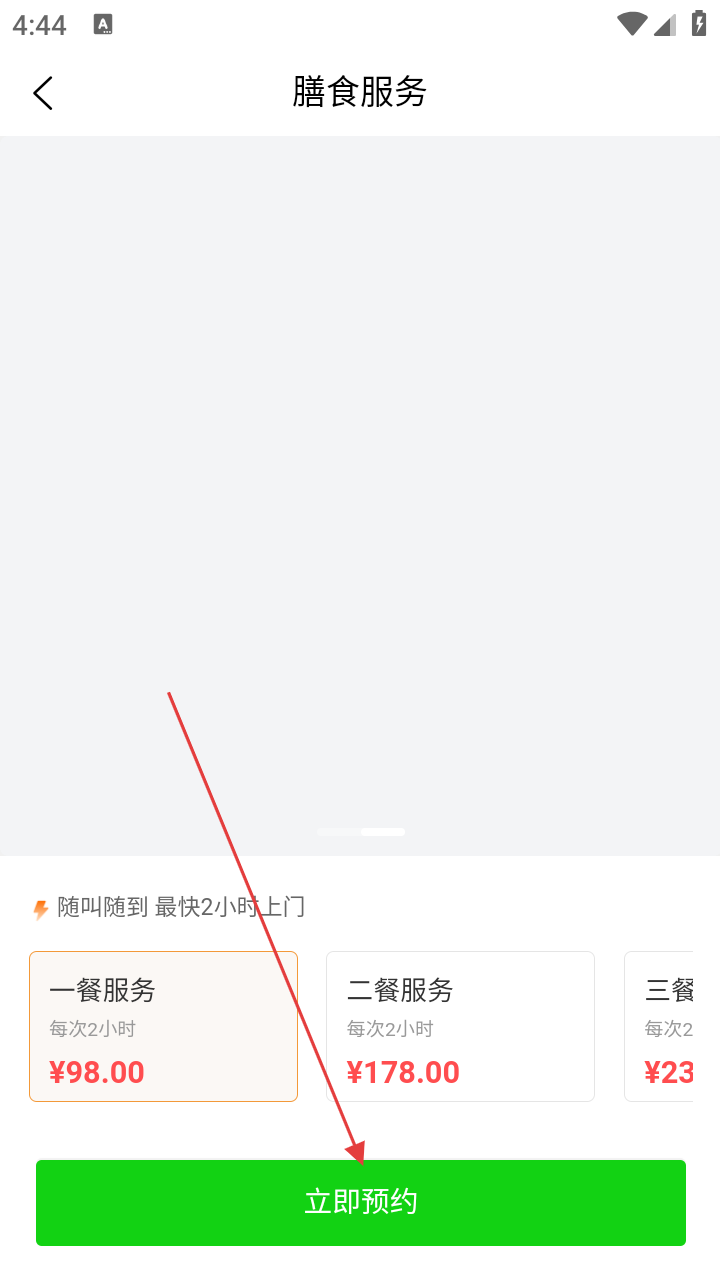Screen dimensions: 720x1280
Task: Select the 一餐服务 ¥98.00 option
Action: (164, 1026)
